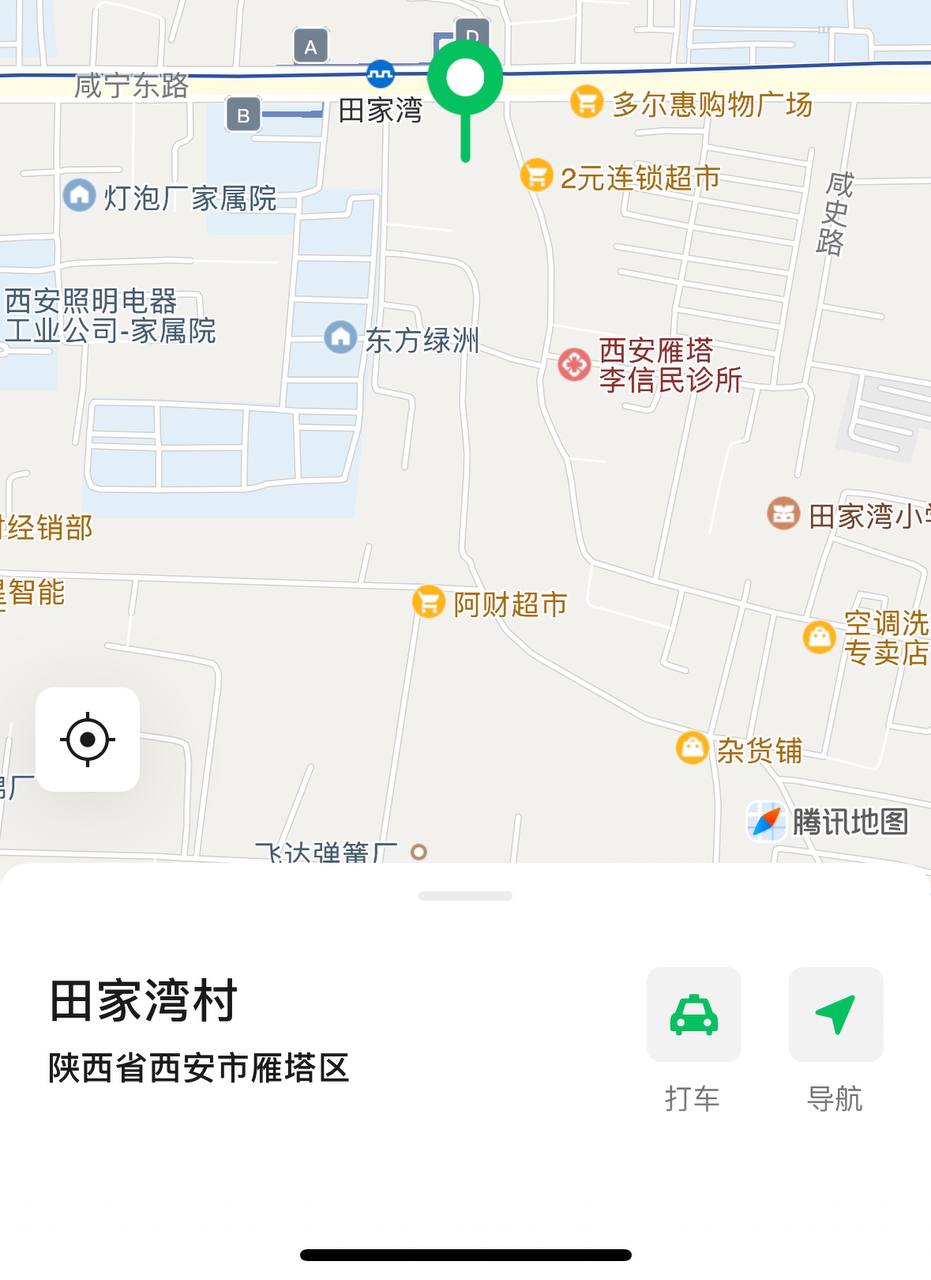This screenshot has height=1280, width=931.
Task: Tap the bottom sheet drag handle
Action: [465, 896]
